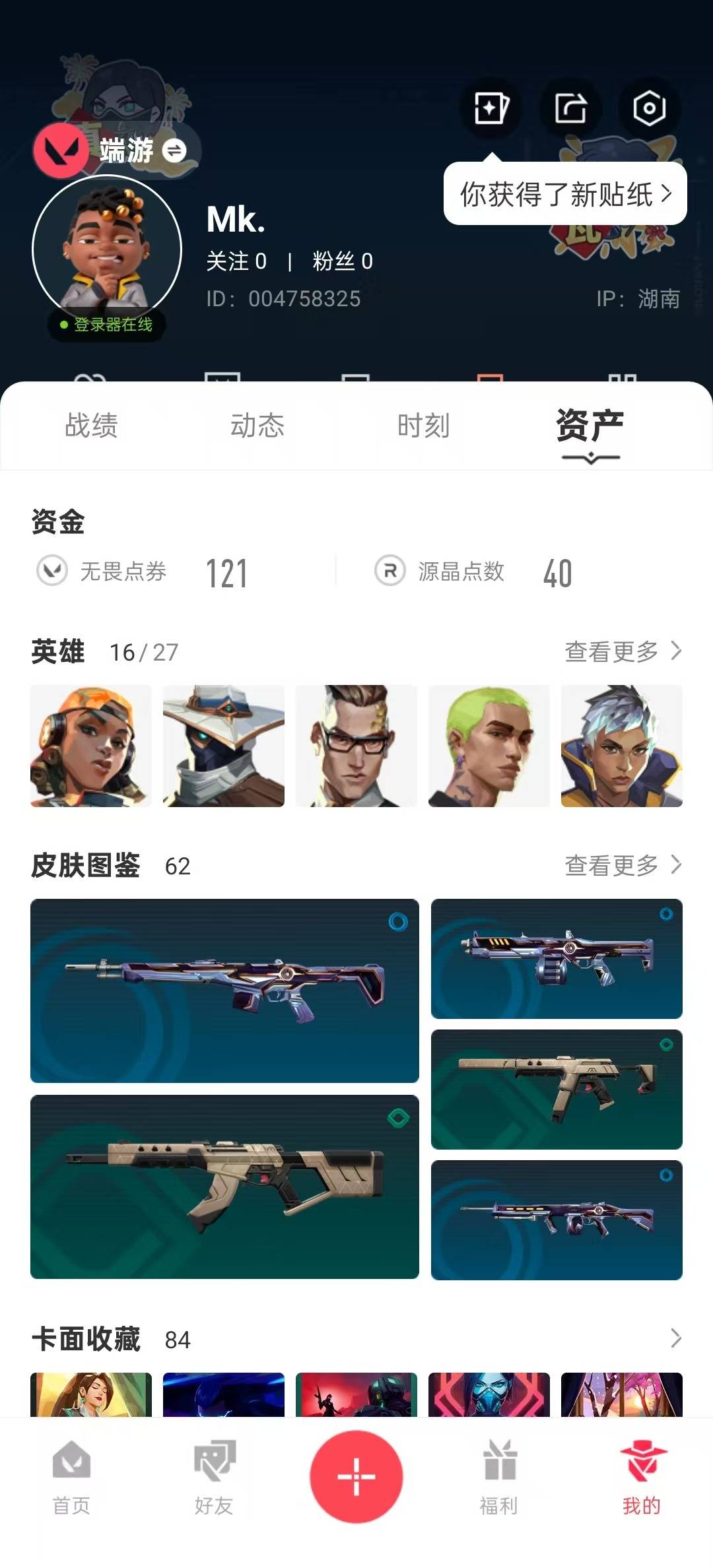
Task: Switch to the 时刻 tab
Action: click(x=423, y=426)
